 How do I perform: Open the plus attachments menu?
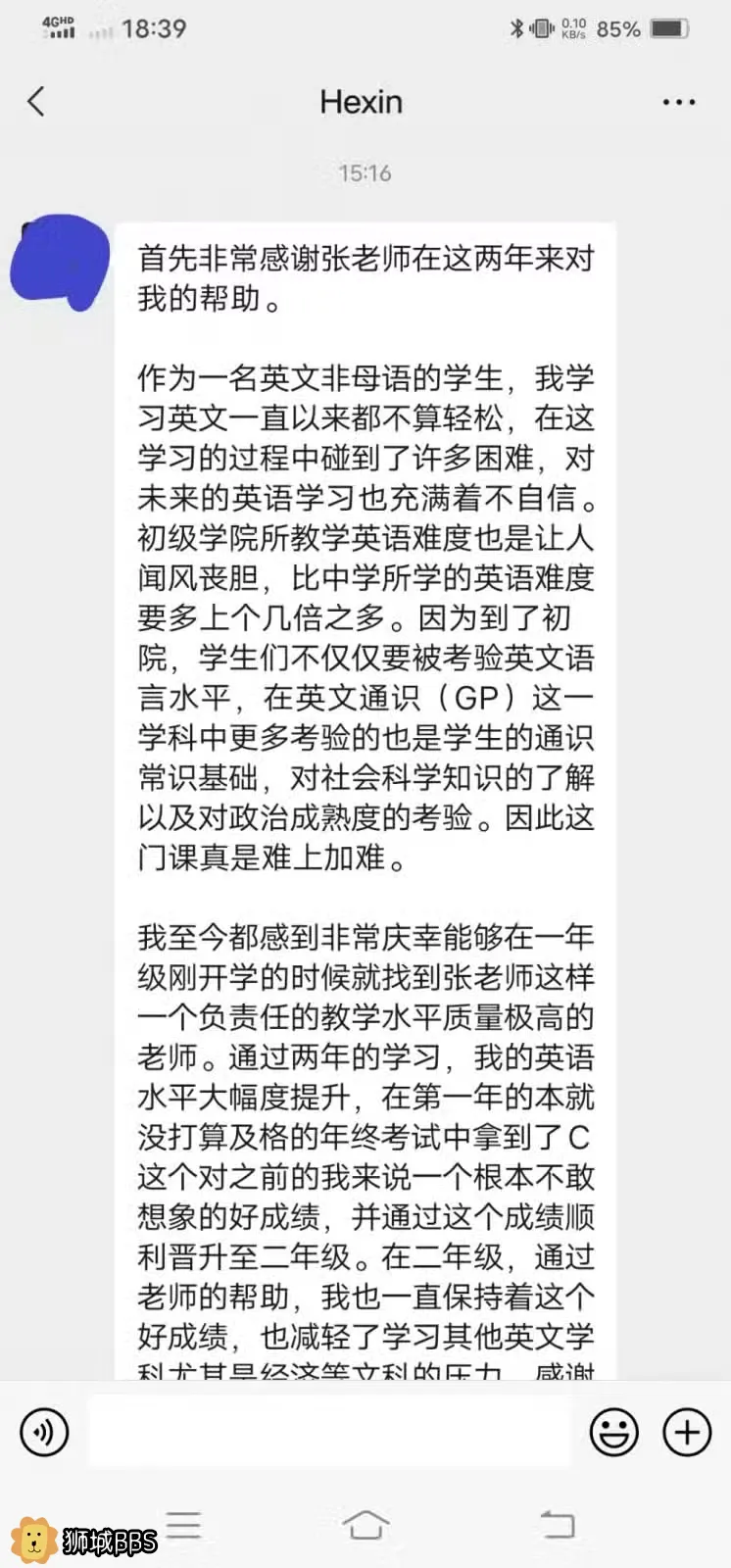(x=687, y=1433)
